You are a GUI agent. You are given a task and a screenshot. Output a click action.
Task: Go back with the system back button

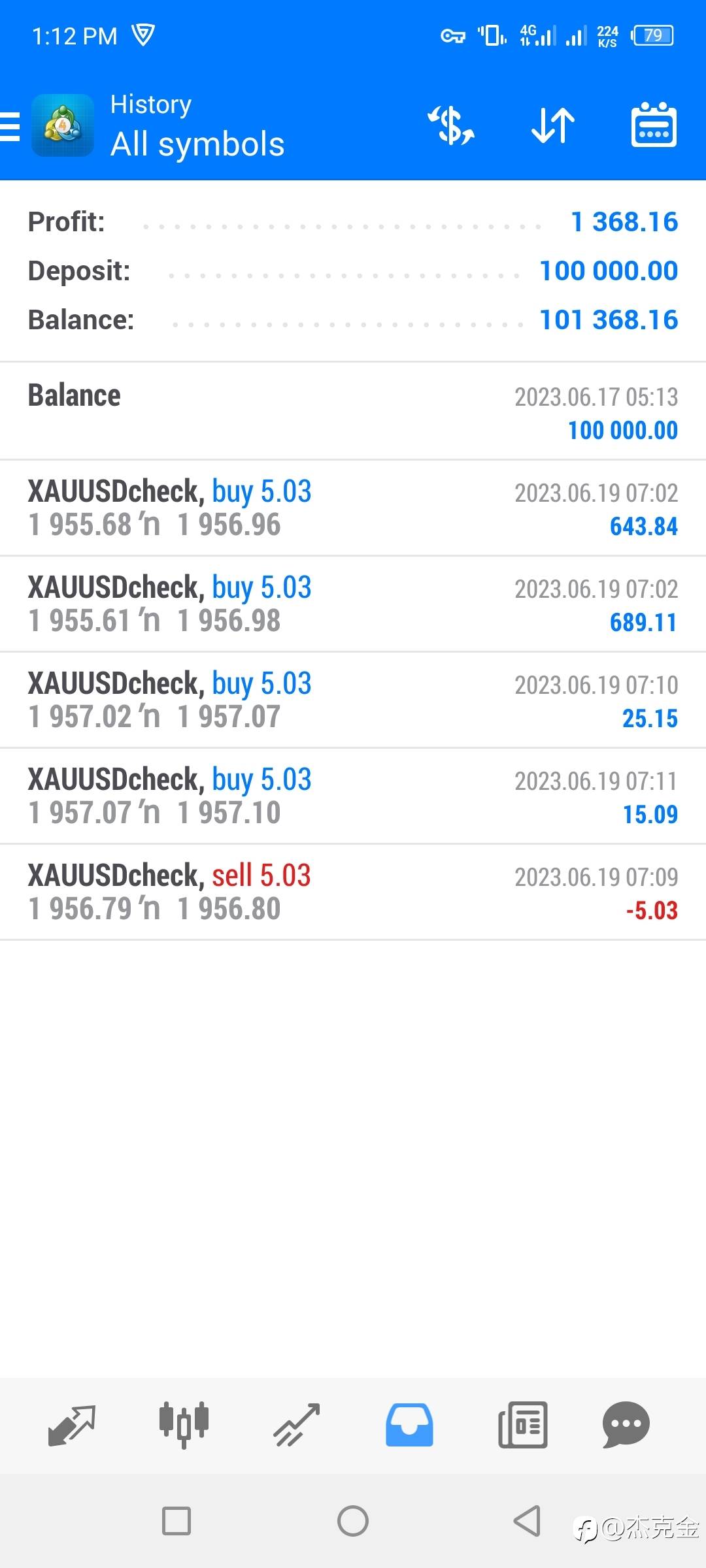(527, 1521)
